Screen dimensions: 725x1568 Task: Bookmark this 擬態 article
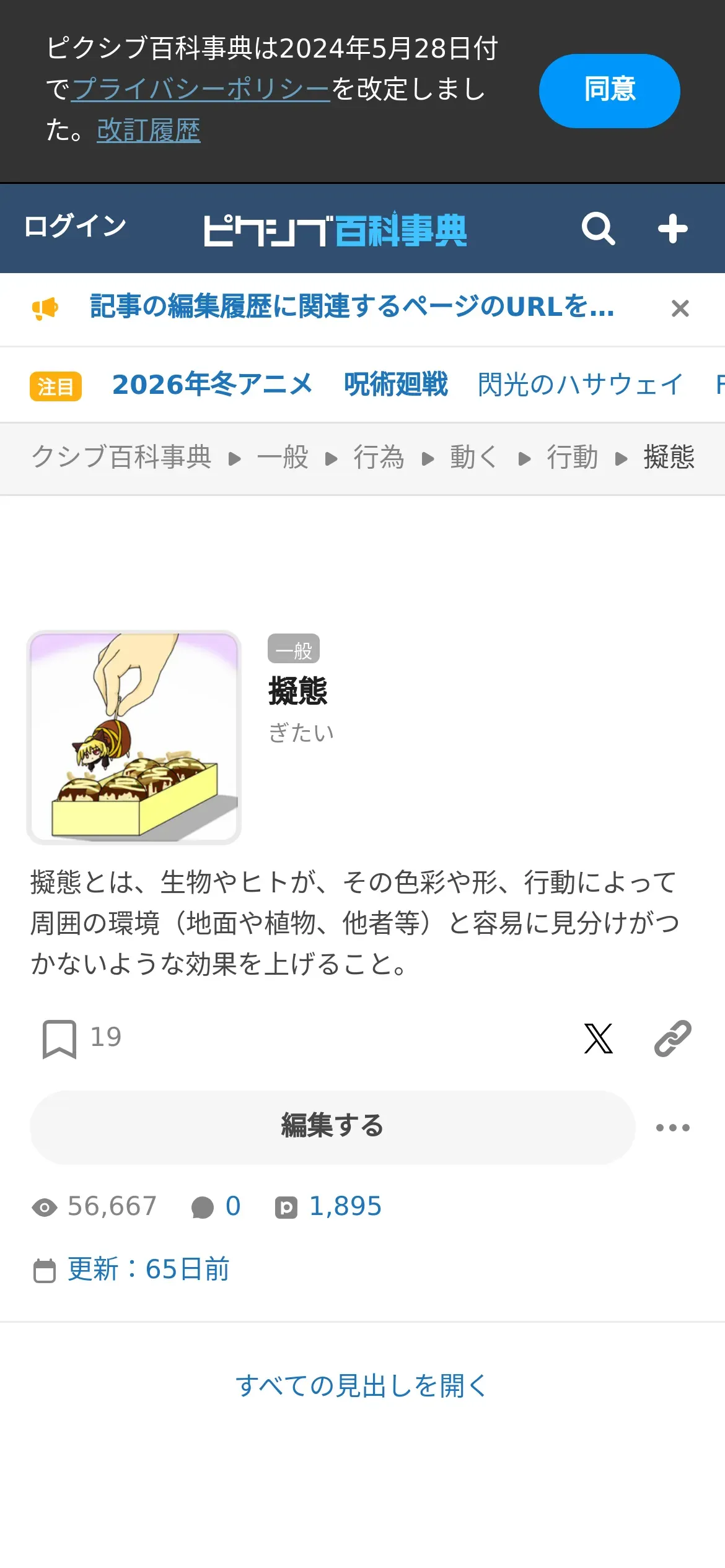pyautogui.click(x=59, y=1039)
